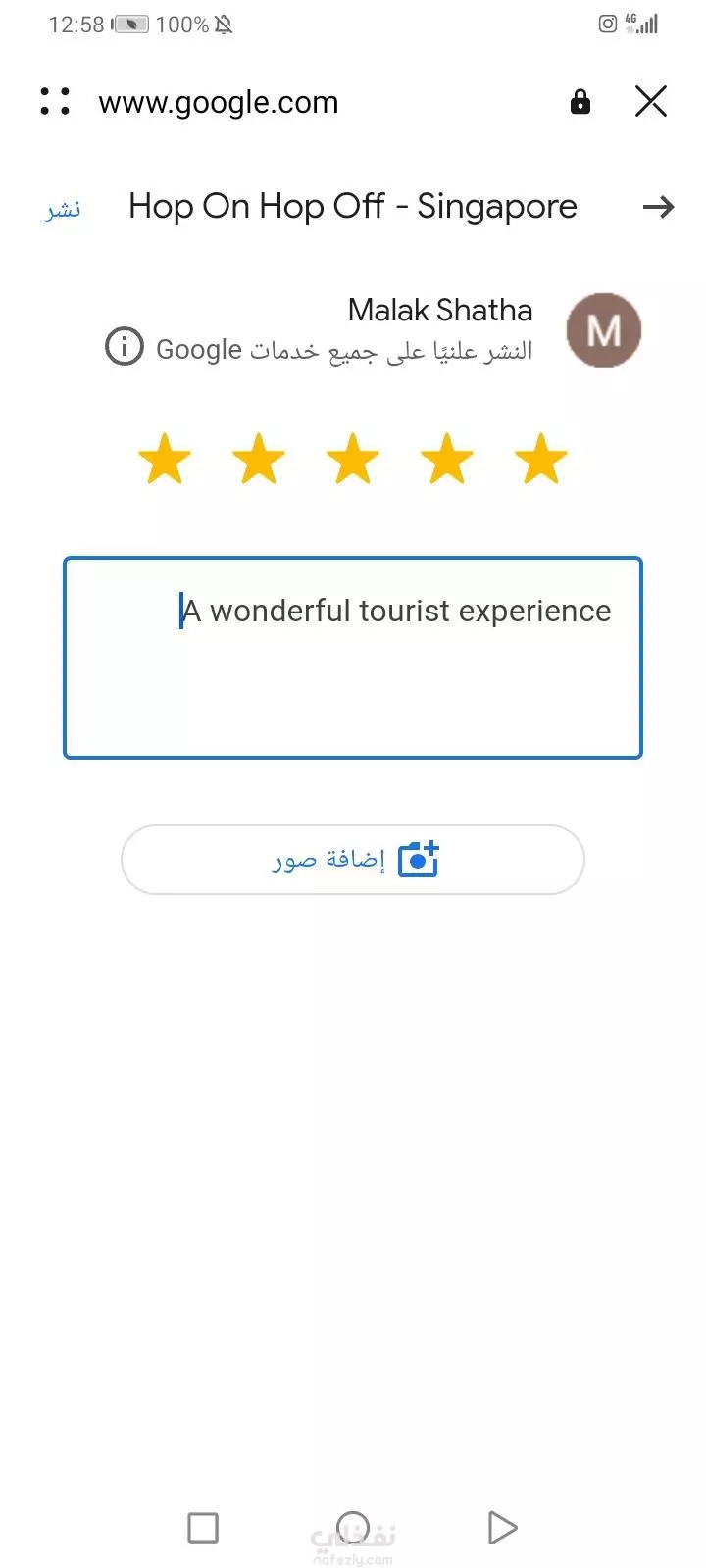This screenshot has height=1568, width=706.
Task: Go to home screen via navigation bar
Action: (353, 1528)
